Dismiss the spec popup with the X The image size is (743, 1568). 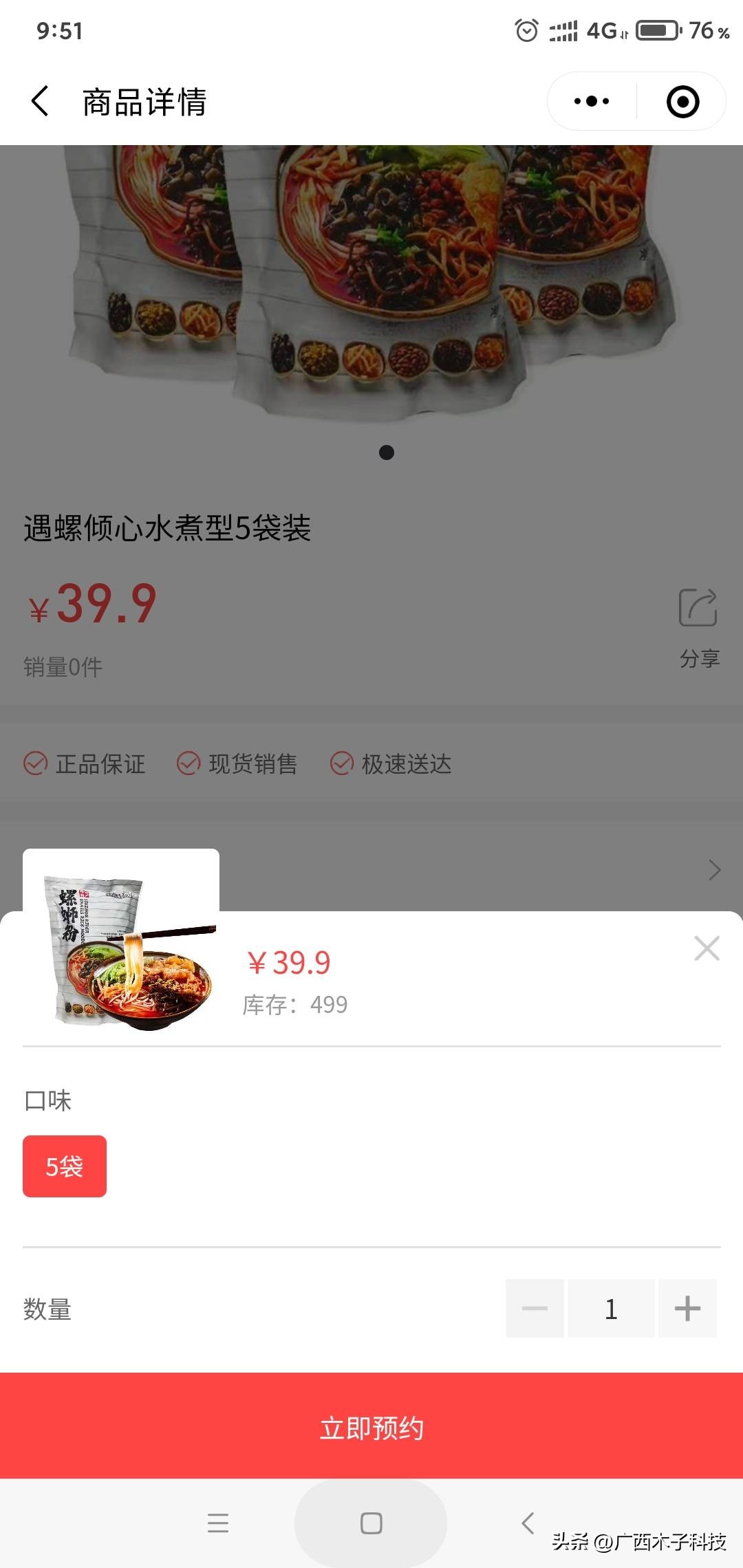click(707, 948)
